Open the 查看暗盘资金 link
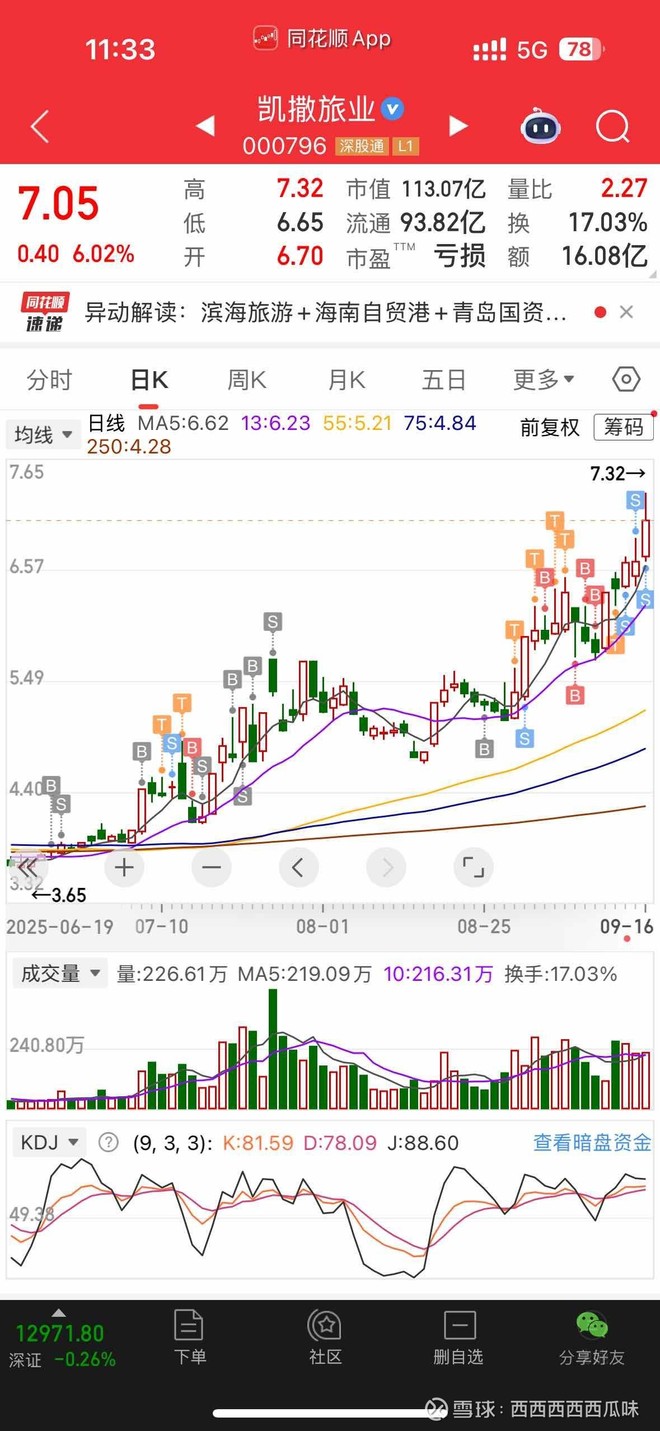This screenshot has width=660, height=1431. click(592, 1142)
